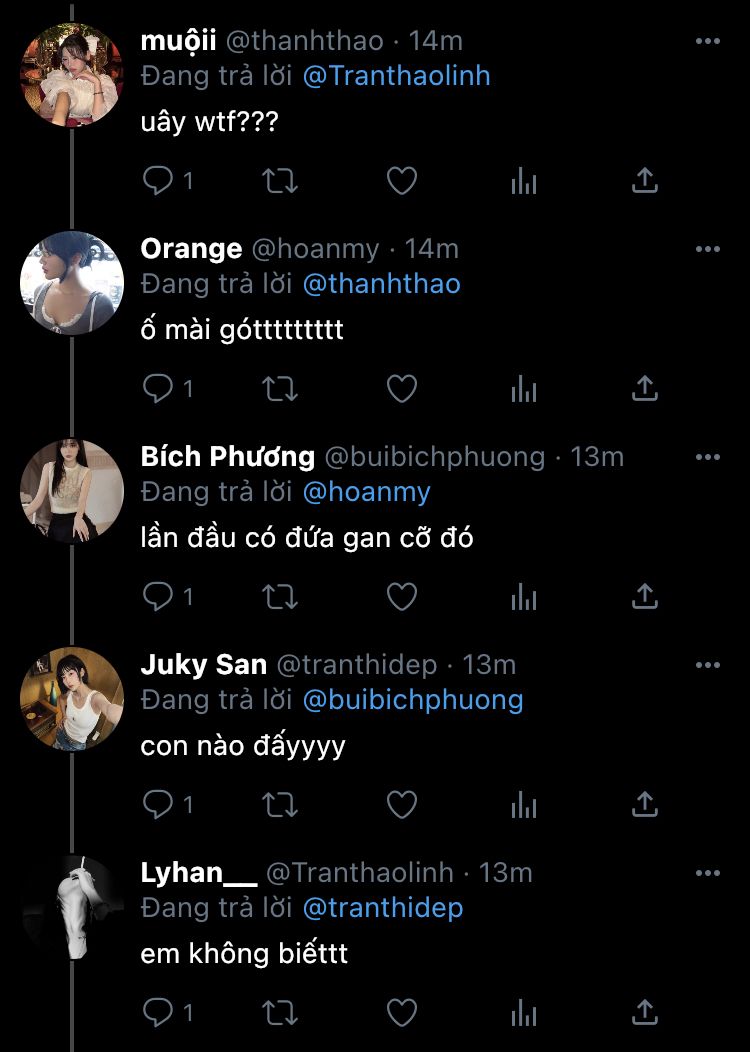Like Bích Phương's reply

pos(401,596)
